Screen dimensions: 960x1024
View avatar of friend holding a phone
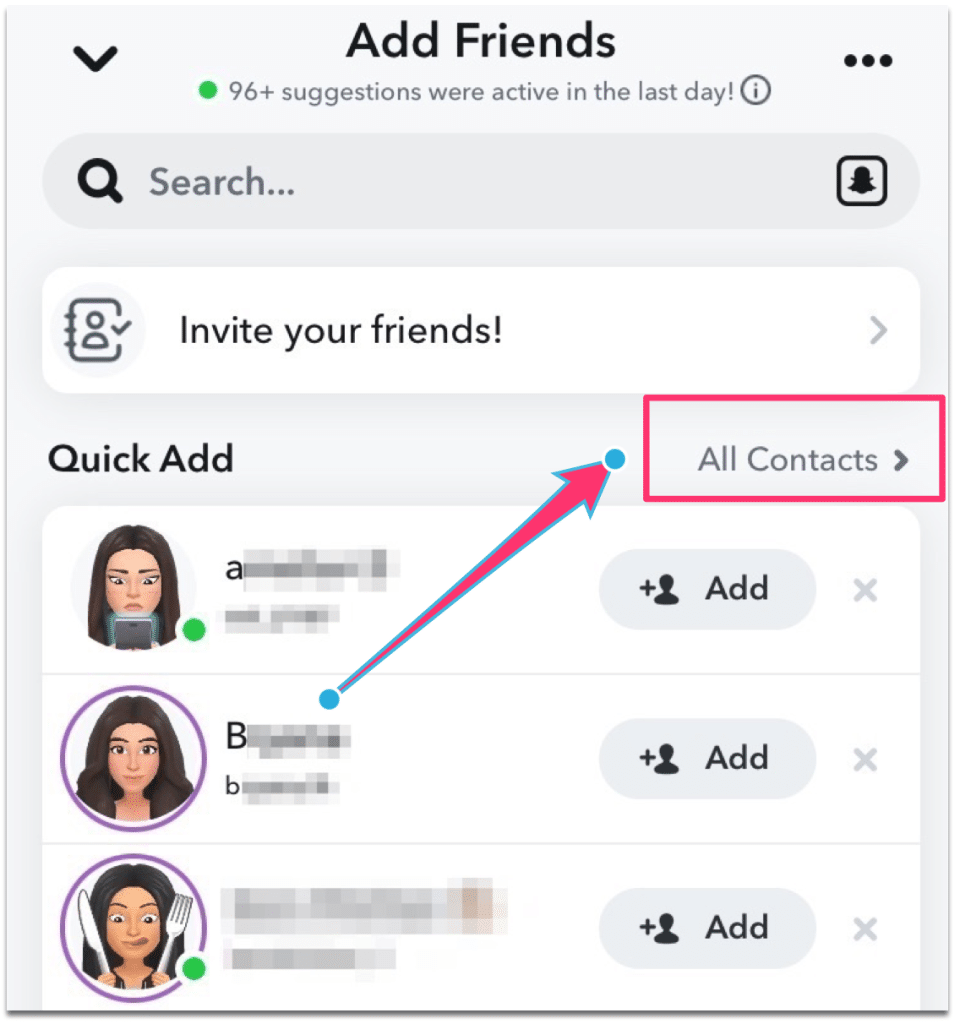tap(133, 590)
